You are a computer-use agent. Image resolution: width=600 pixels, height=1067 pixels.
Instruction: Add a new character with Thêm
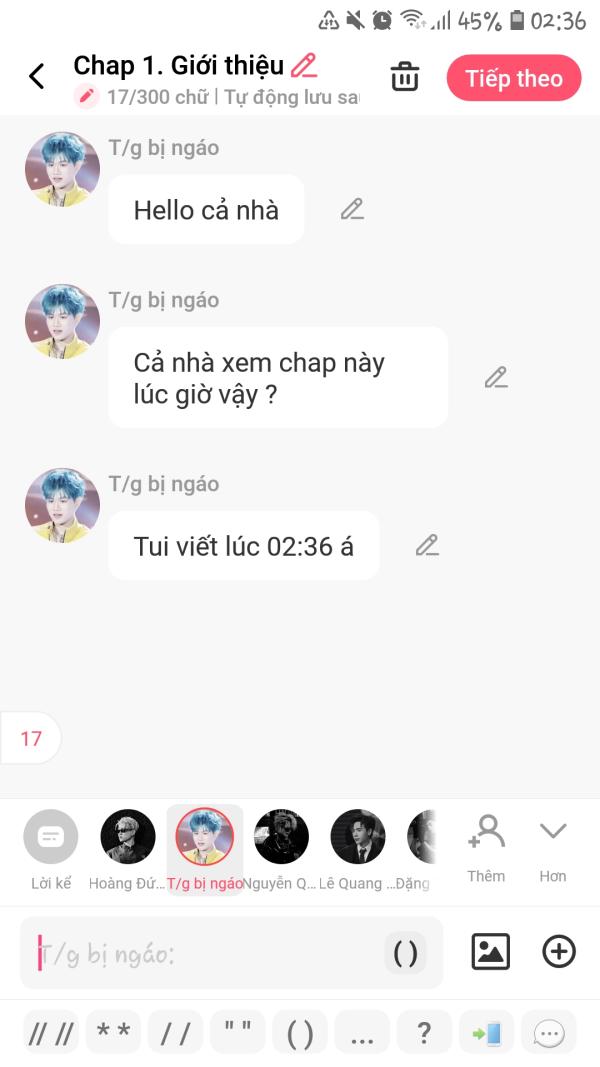tap(486, 846)
